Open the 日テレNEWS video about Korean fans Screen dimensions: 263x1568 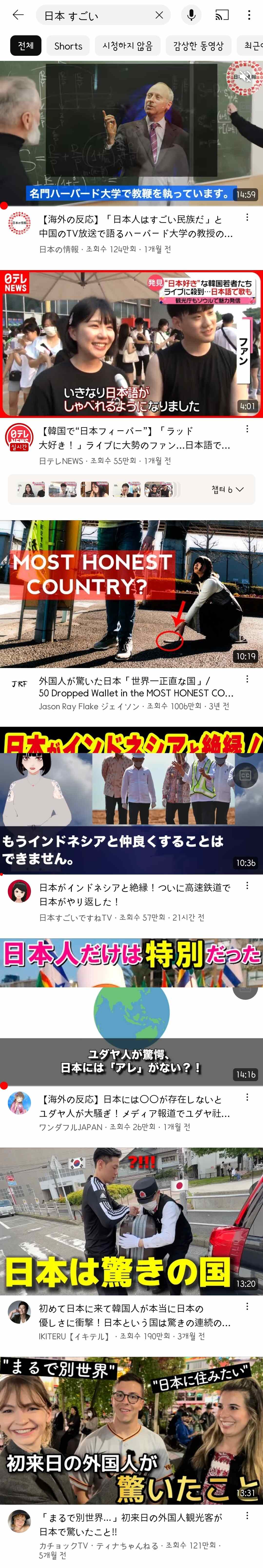[x=132, y=344]
